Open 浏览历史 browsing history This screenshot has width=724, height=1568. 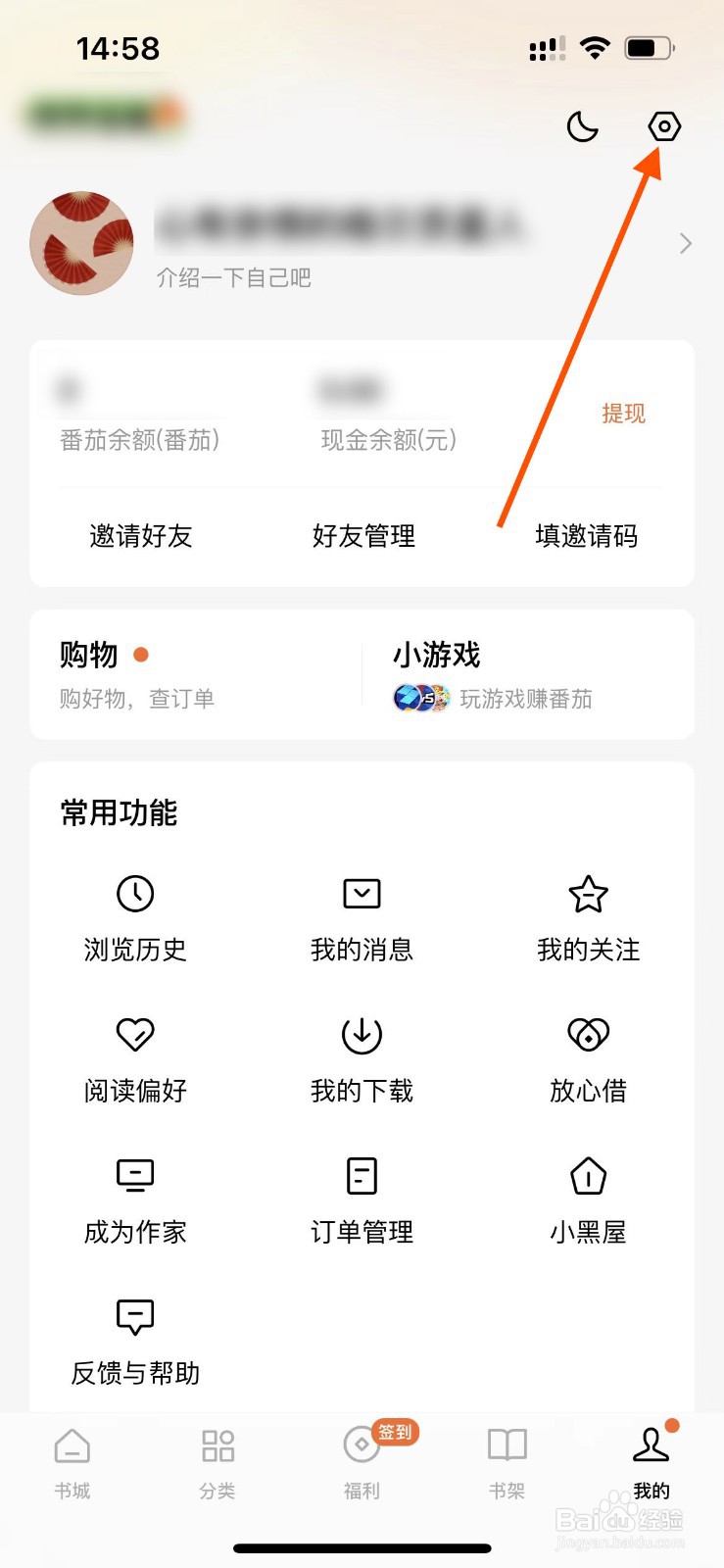pos(134,916)
